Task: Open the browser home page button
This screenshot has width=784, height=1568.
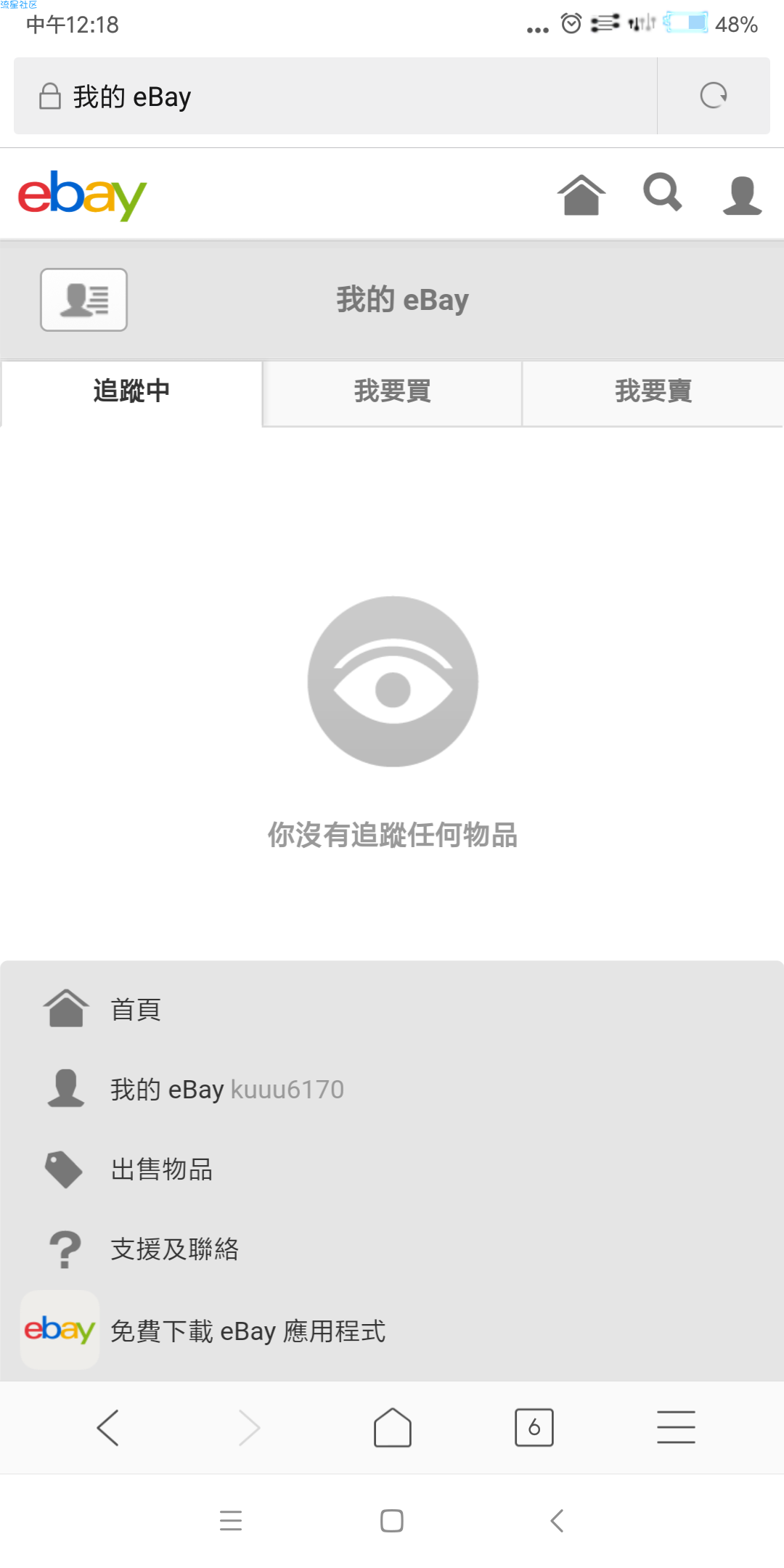Action: (x=393, y=1428)
